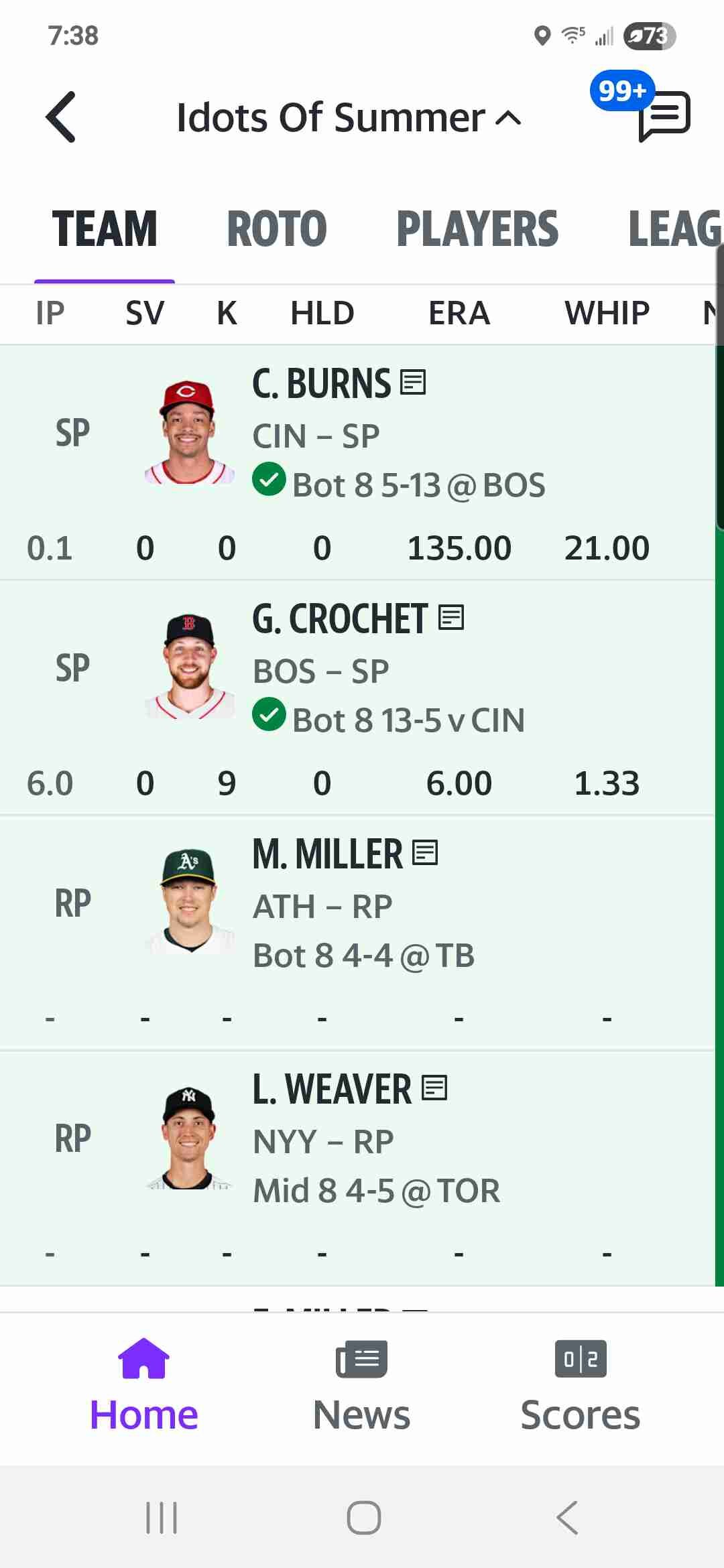Open M. Miller player card
Image resolution: width=724 pixels, height=1568 pixels.
(x=327, y=854)
